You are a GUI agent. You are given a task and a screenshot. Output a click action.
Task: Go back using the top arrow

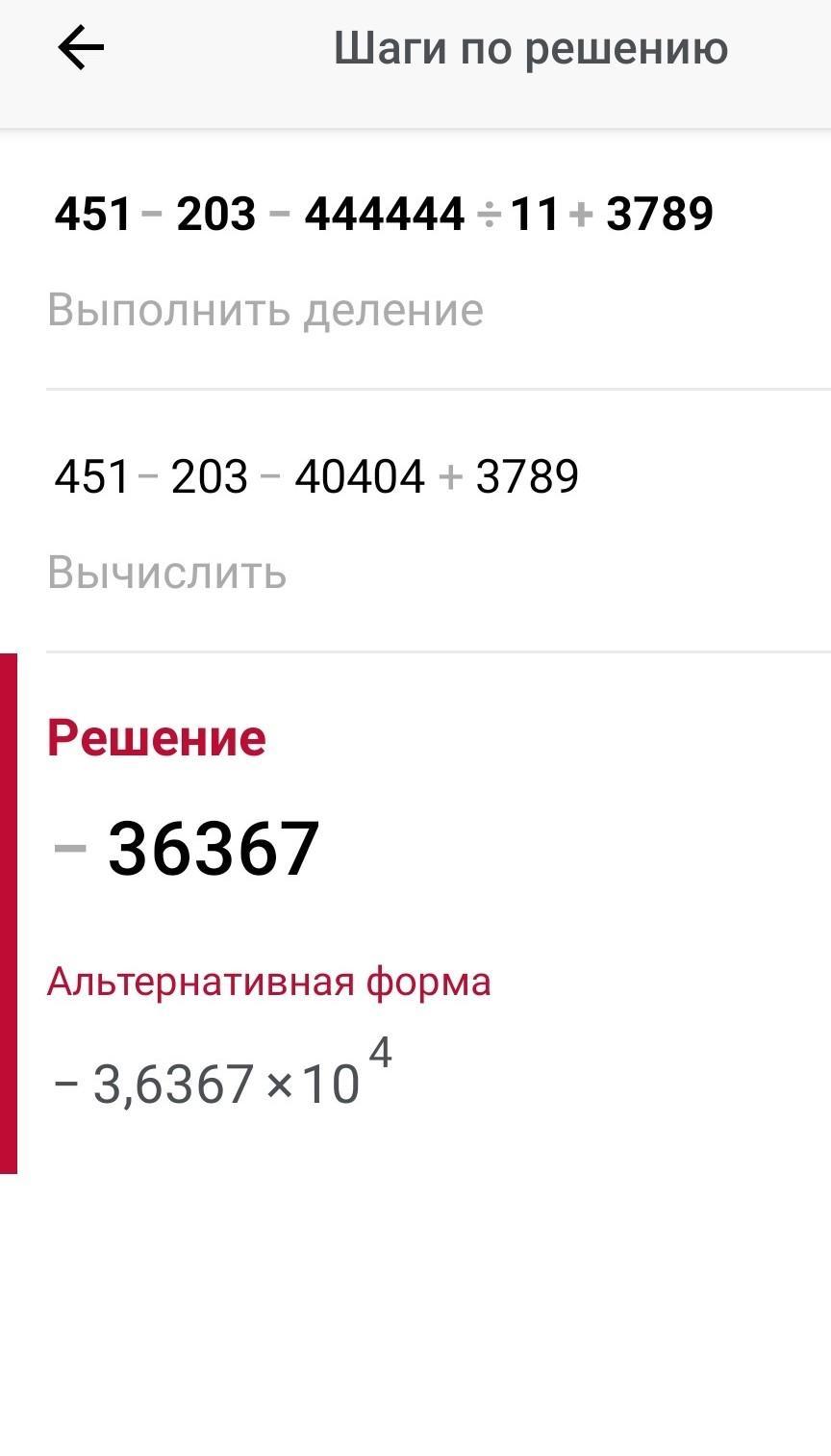(81, 48)
